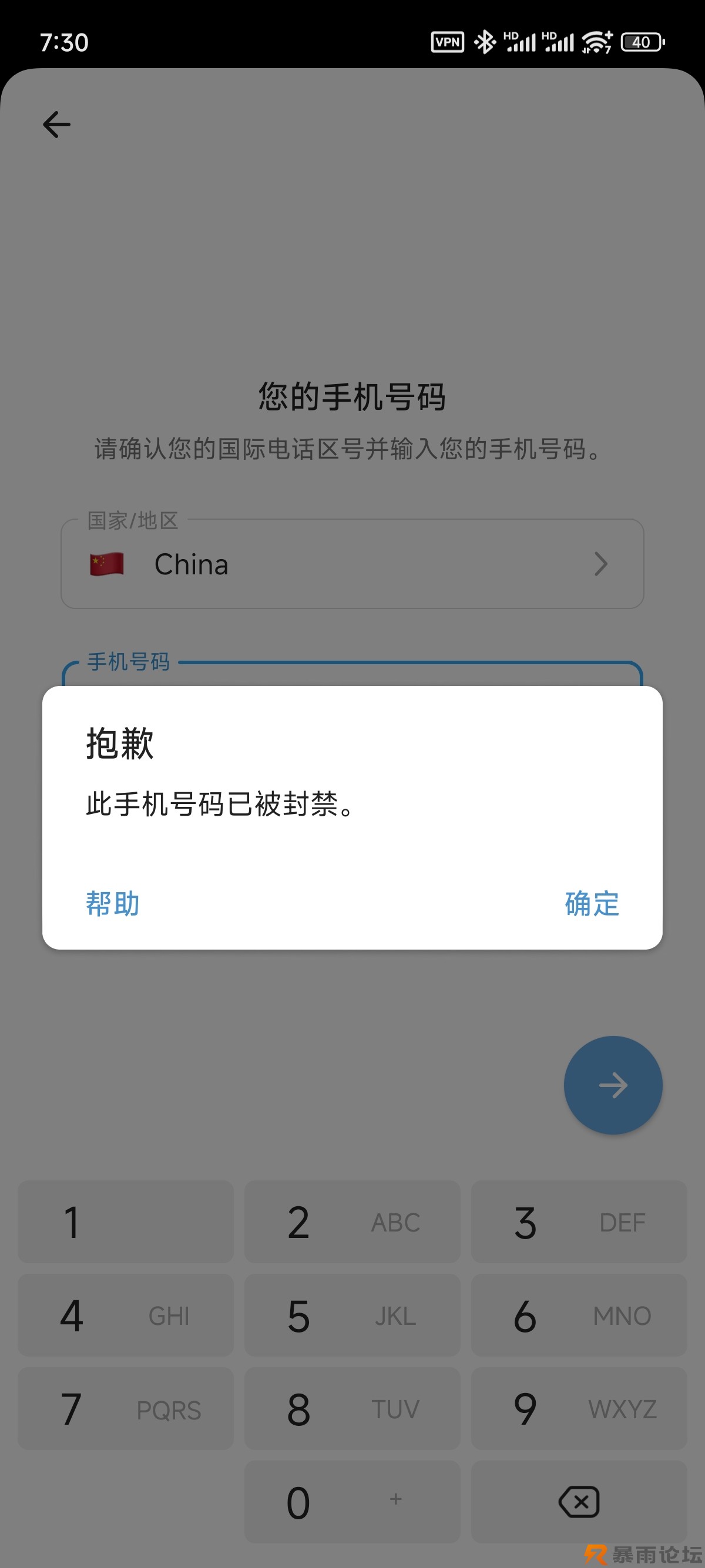Tap the blue next arrow button
The image size is (705, 1568).
point(612,1085)
